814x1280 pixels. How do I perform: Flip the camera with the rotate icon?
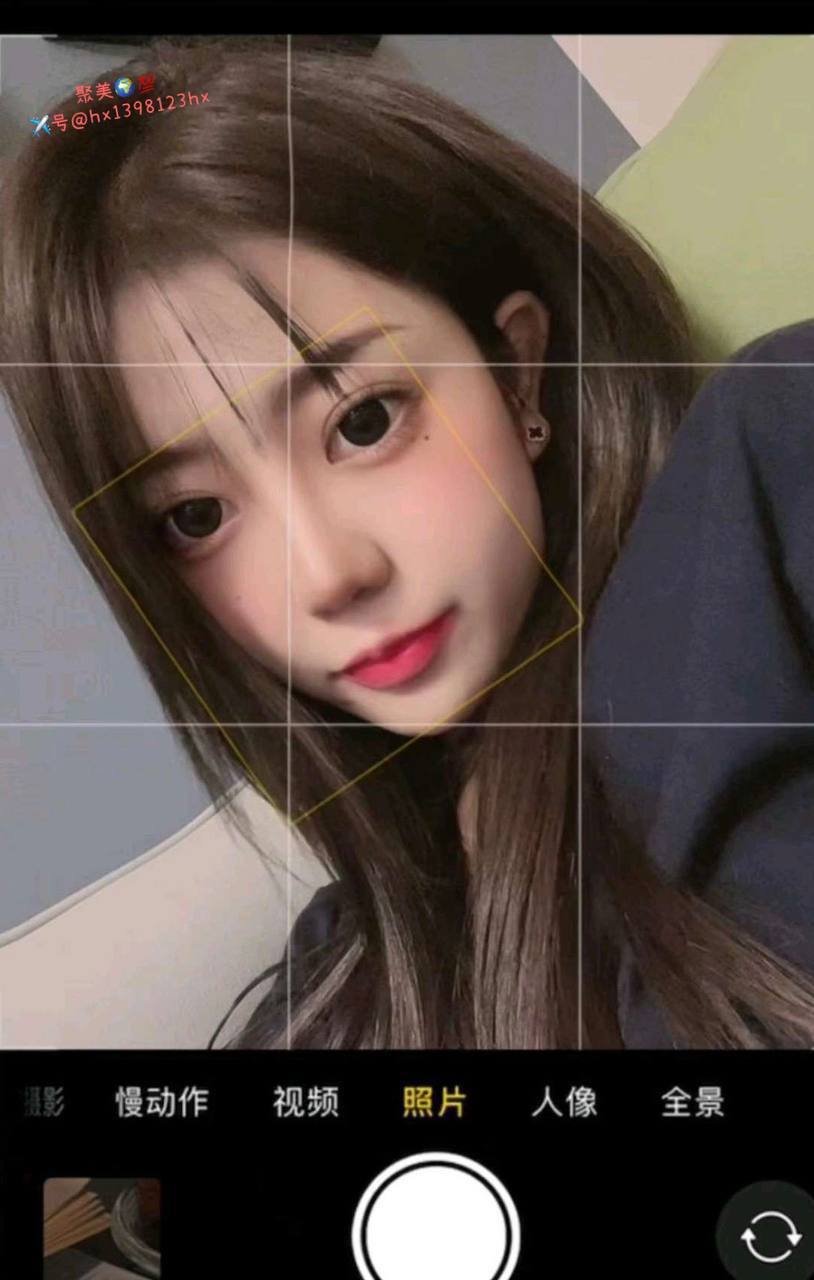click(770, 1238)
